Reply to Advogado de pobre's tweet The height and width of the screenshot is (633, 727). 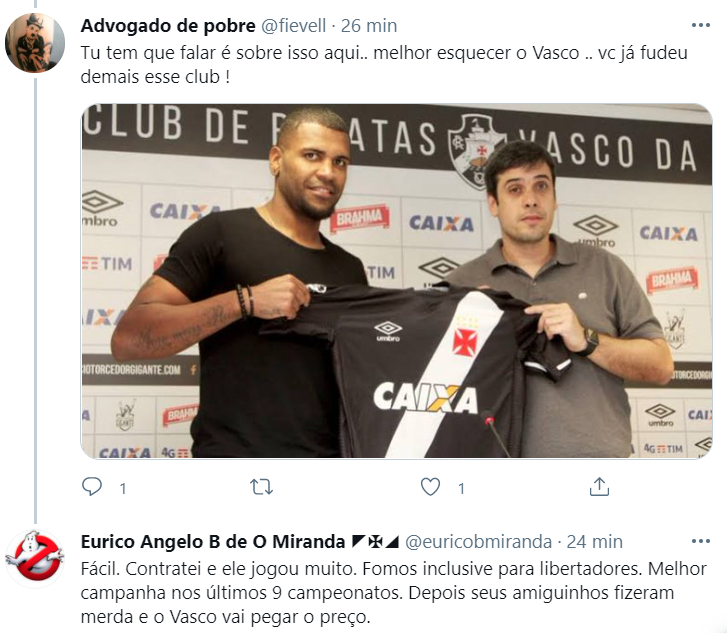92,487
